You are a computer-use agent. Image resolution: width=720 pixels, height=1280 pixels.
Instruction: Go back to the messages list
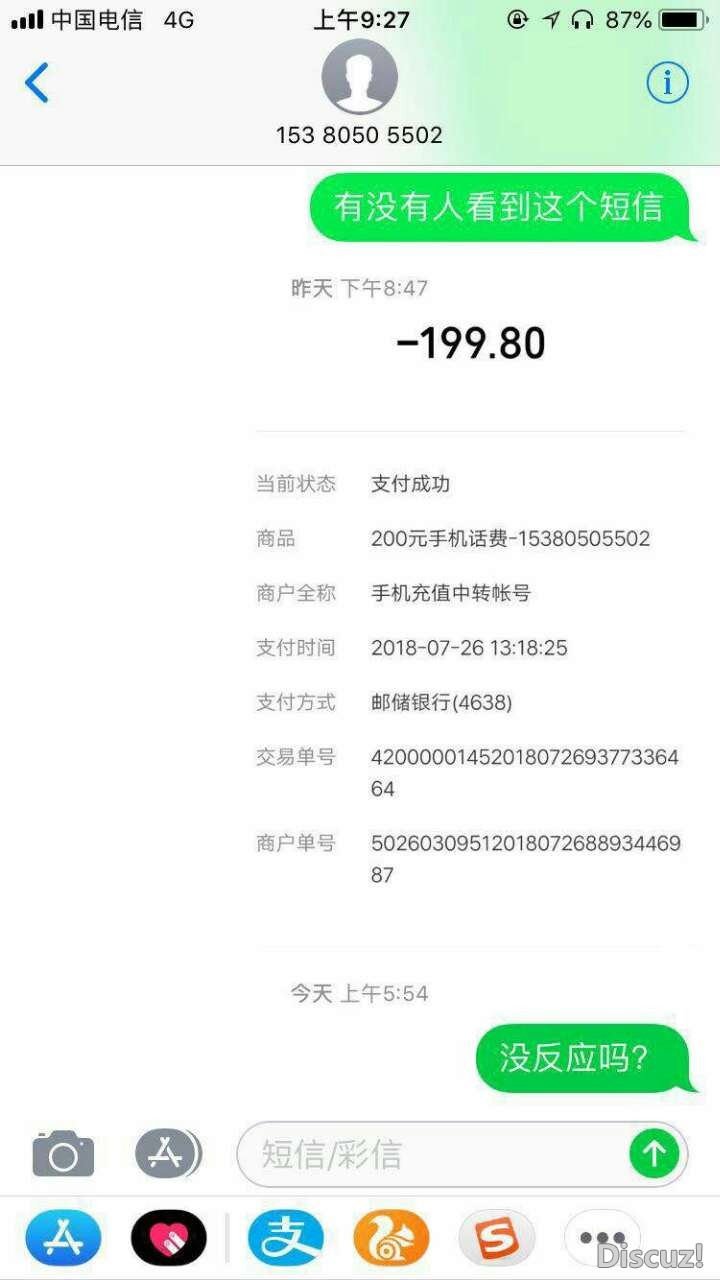point(37,83)
